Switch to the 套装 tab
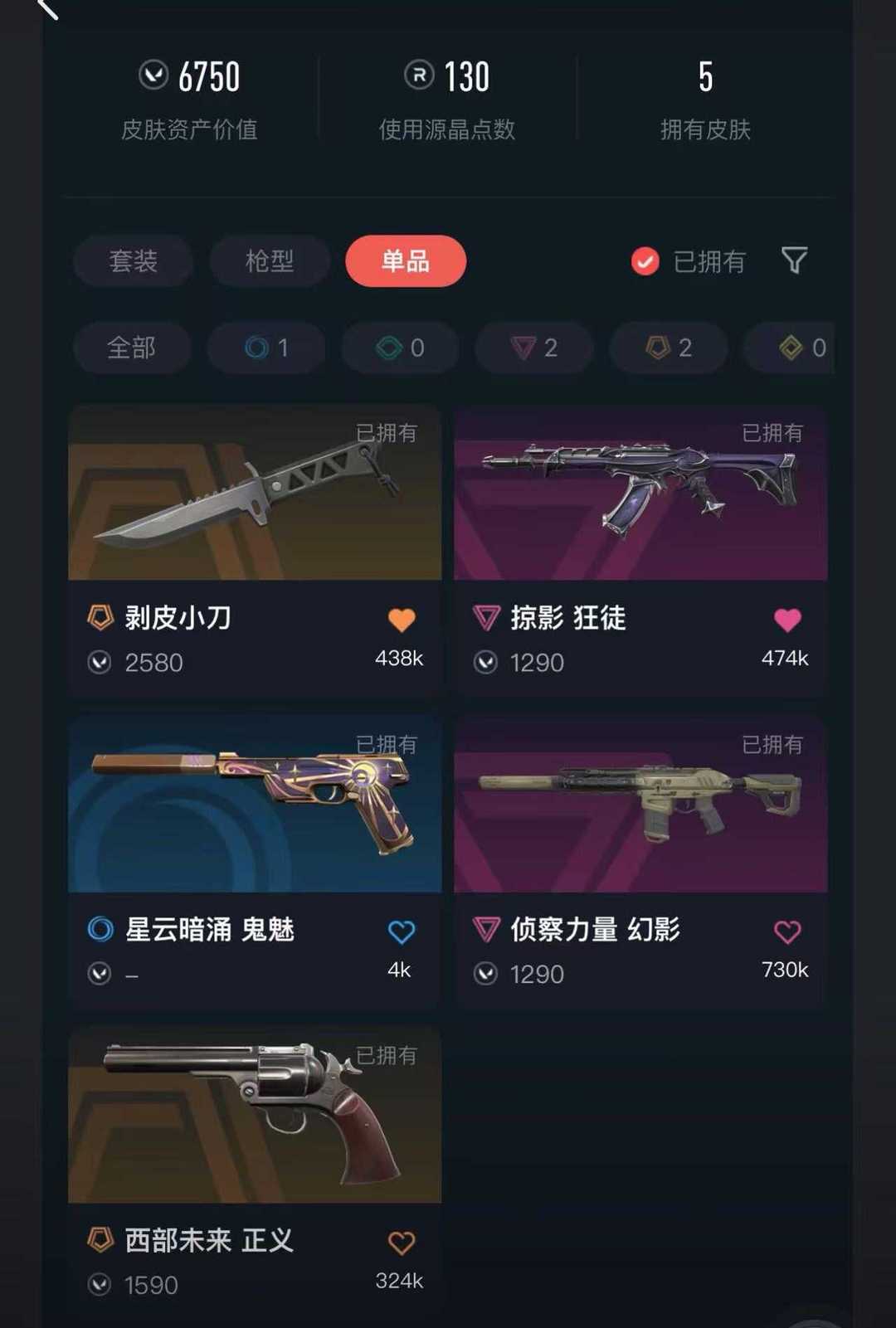 133,261
